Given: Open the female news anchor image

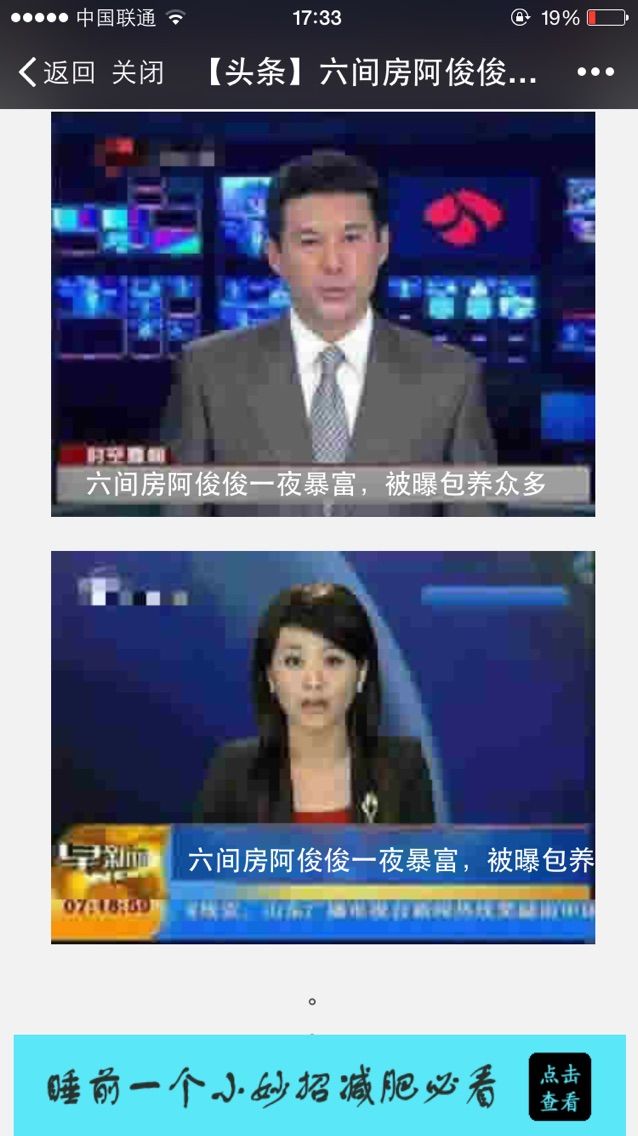Looking at the screenshot, I should pyautogui.click(x=323, y=746).
